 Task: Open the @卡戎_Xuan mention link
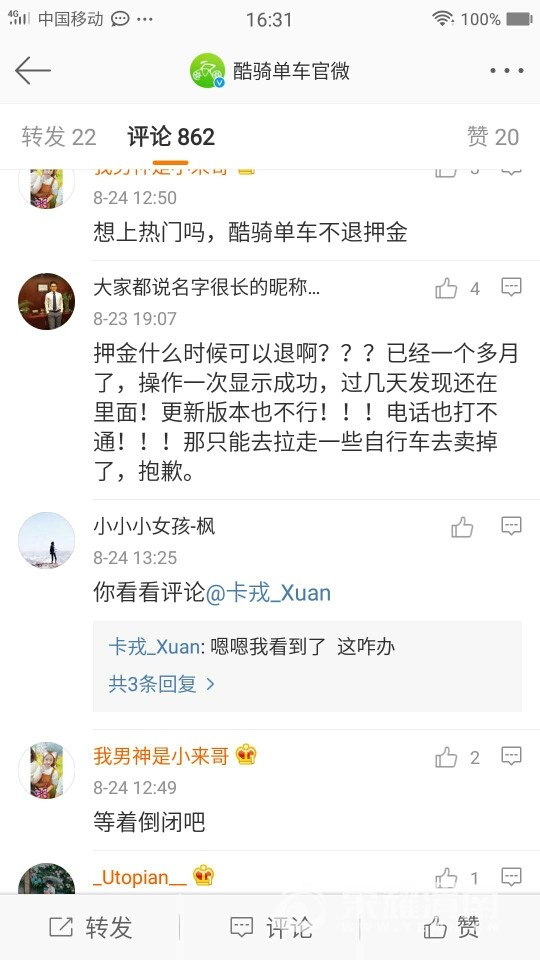[268, 593]
